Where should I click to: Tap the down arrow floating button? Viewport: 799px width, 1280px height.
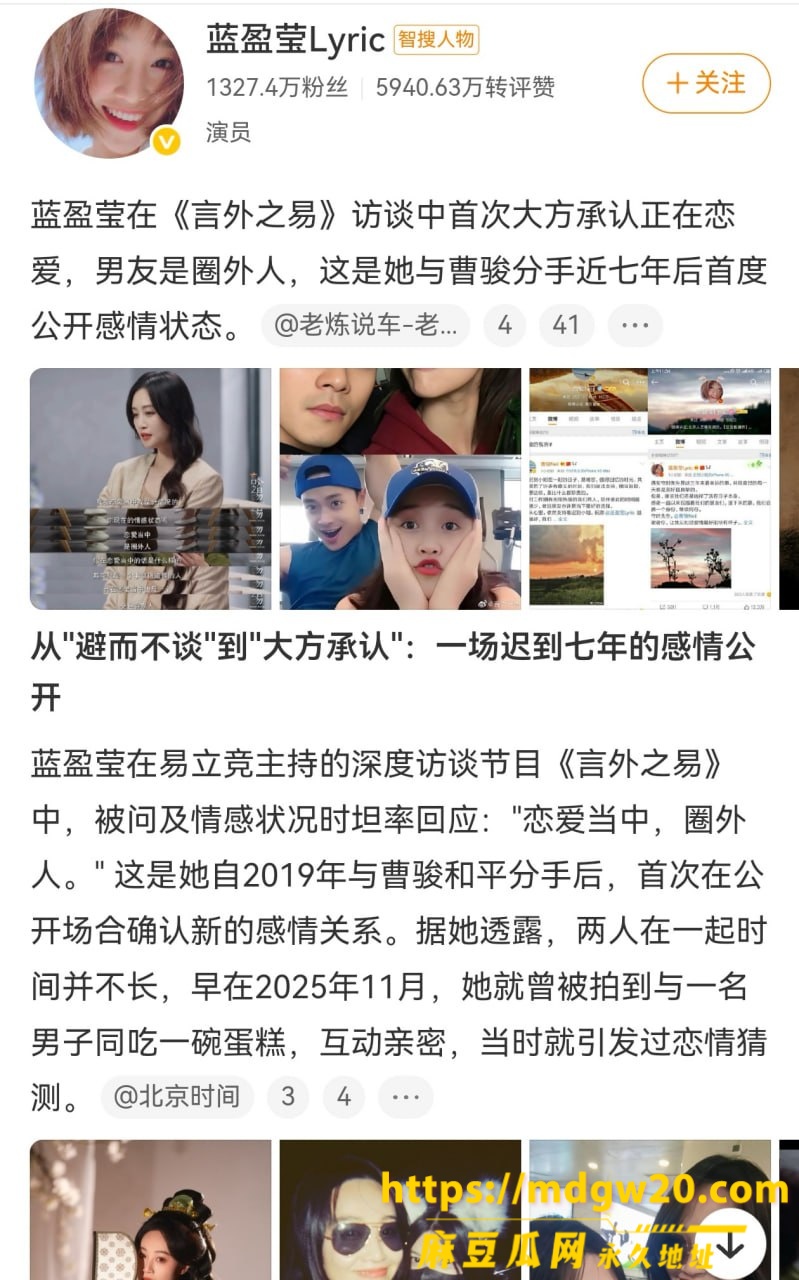pos(730,1244)
